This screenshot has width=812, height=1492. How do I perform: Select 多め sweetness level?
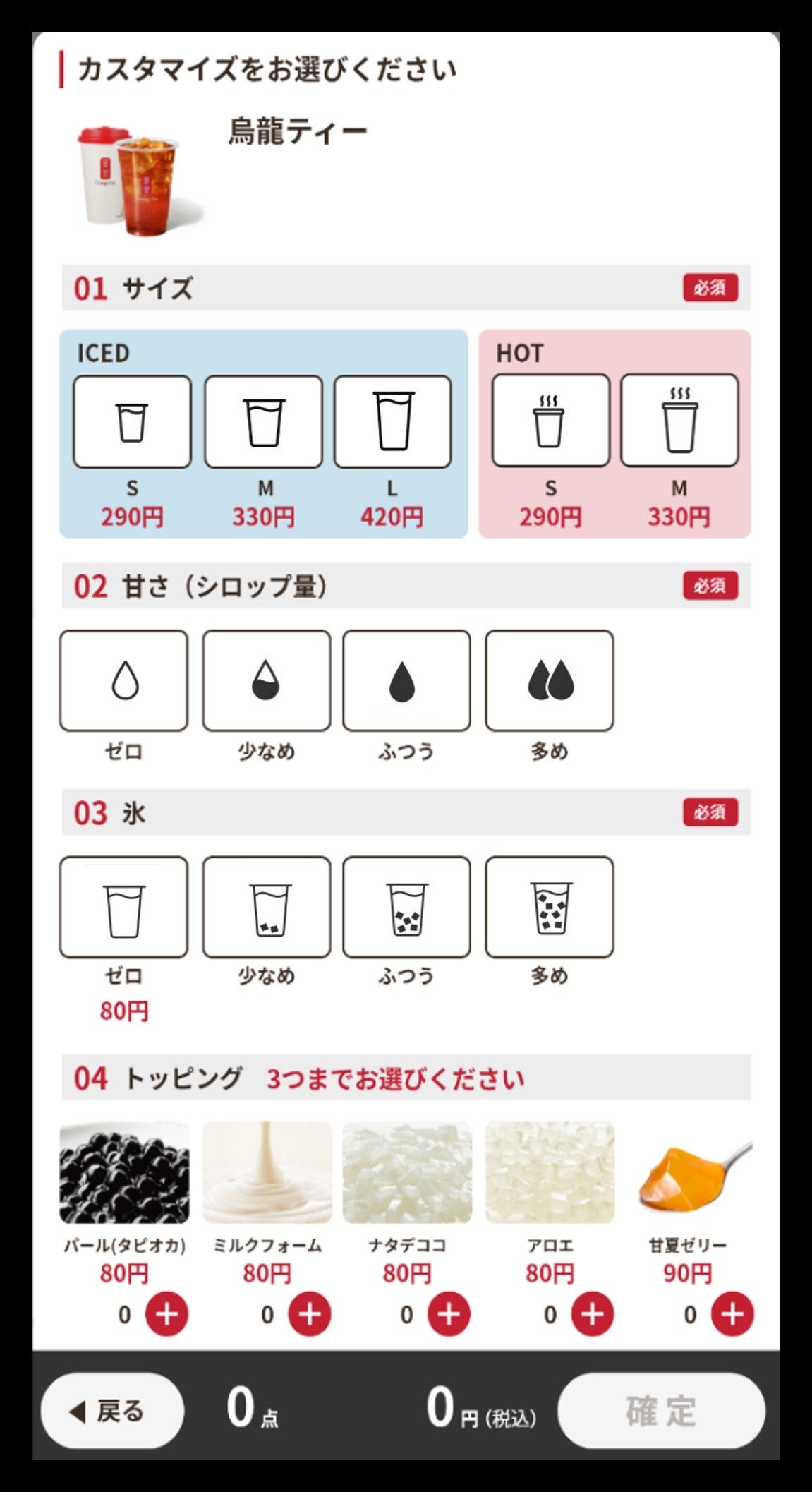[x=550, y=680]
